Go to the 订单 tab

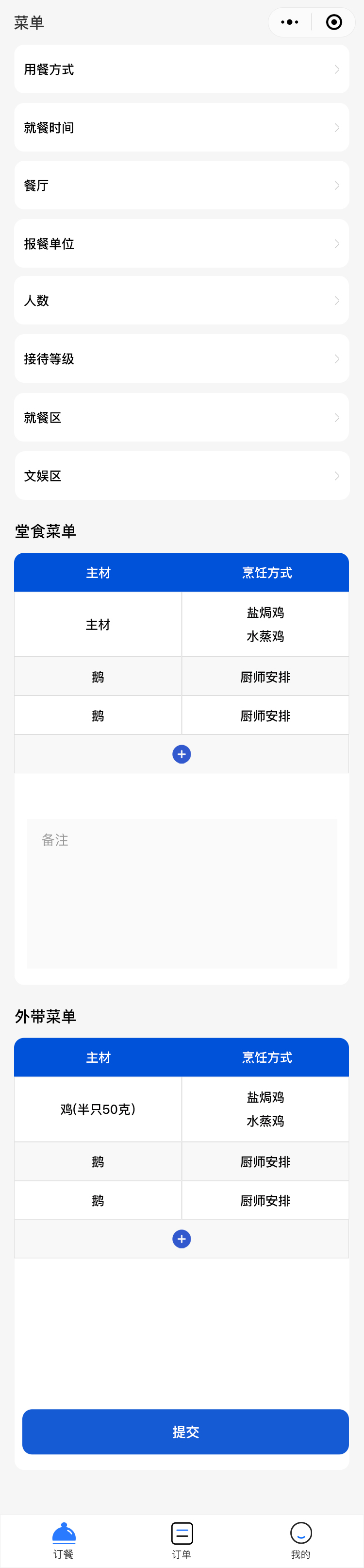coord(182,1540)
